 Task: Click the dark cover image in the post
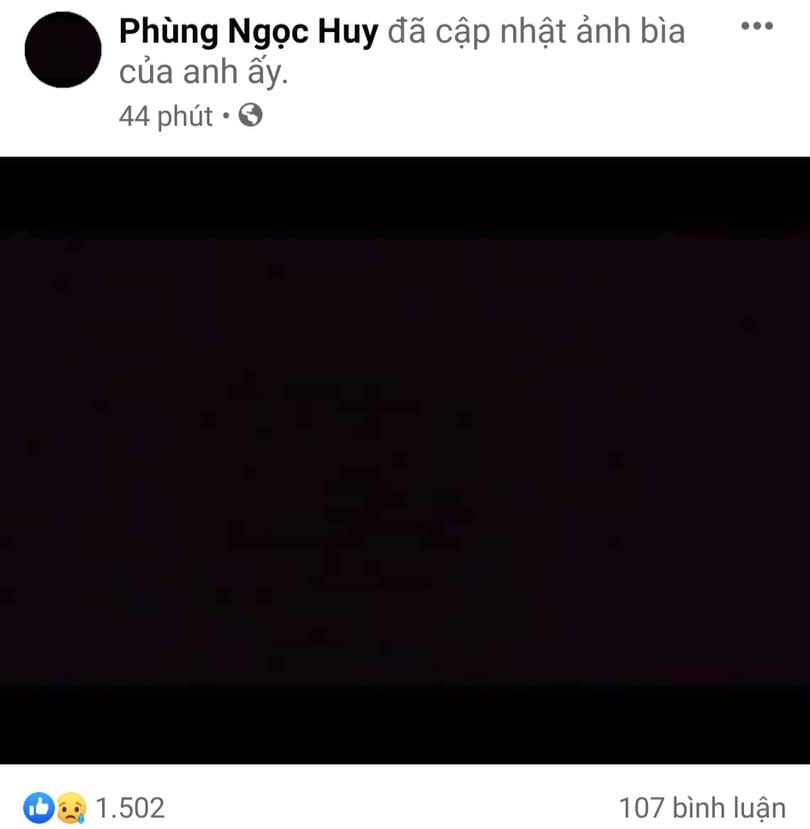pos(405,460)
